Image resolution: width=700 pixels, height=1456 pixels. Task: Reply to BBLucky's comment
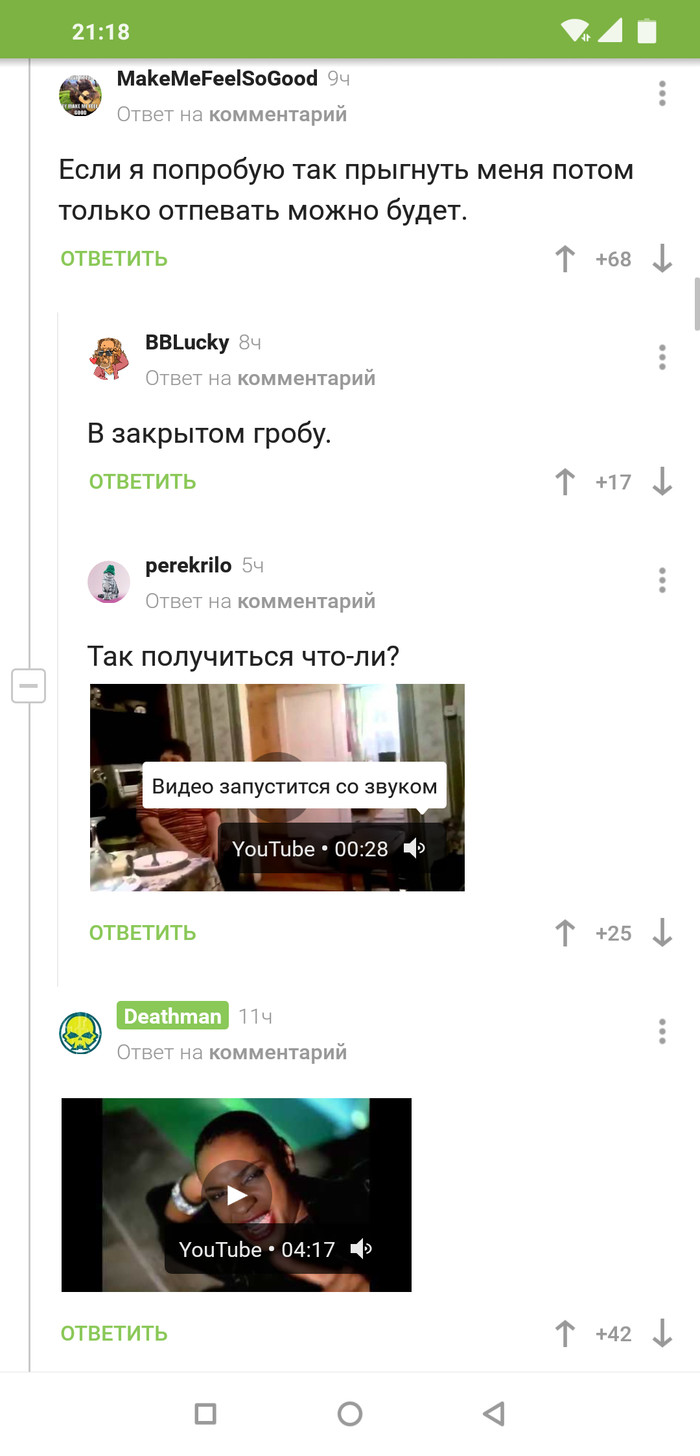142,482
